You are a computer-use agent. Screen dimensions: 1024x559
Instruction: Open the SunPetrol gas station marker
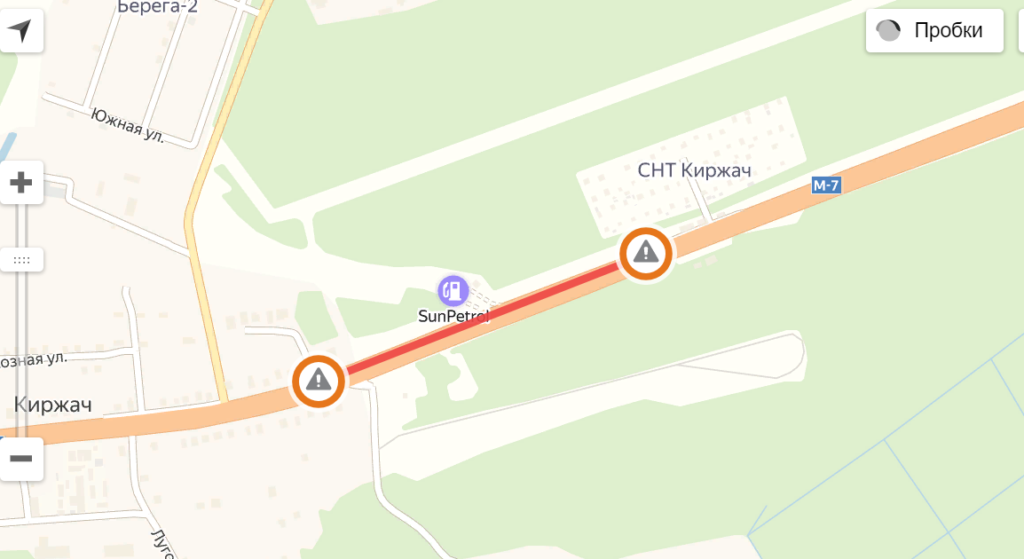453,291
